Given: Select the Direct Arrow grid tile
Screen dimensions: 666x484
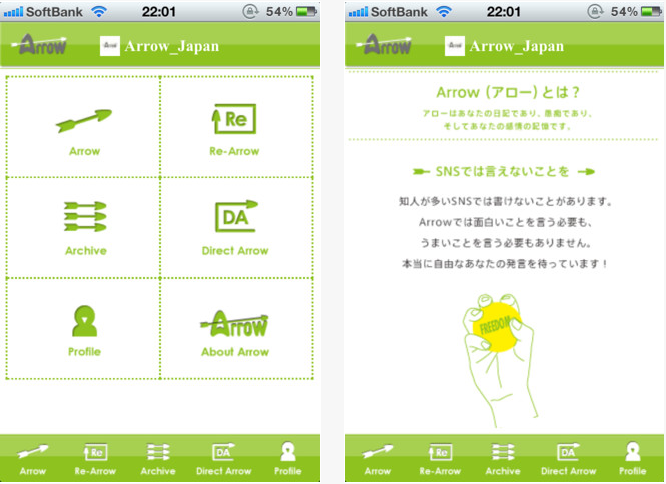Looking at the screenshot, I should [x=236, y=228].
